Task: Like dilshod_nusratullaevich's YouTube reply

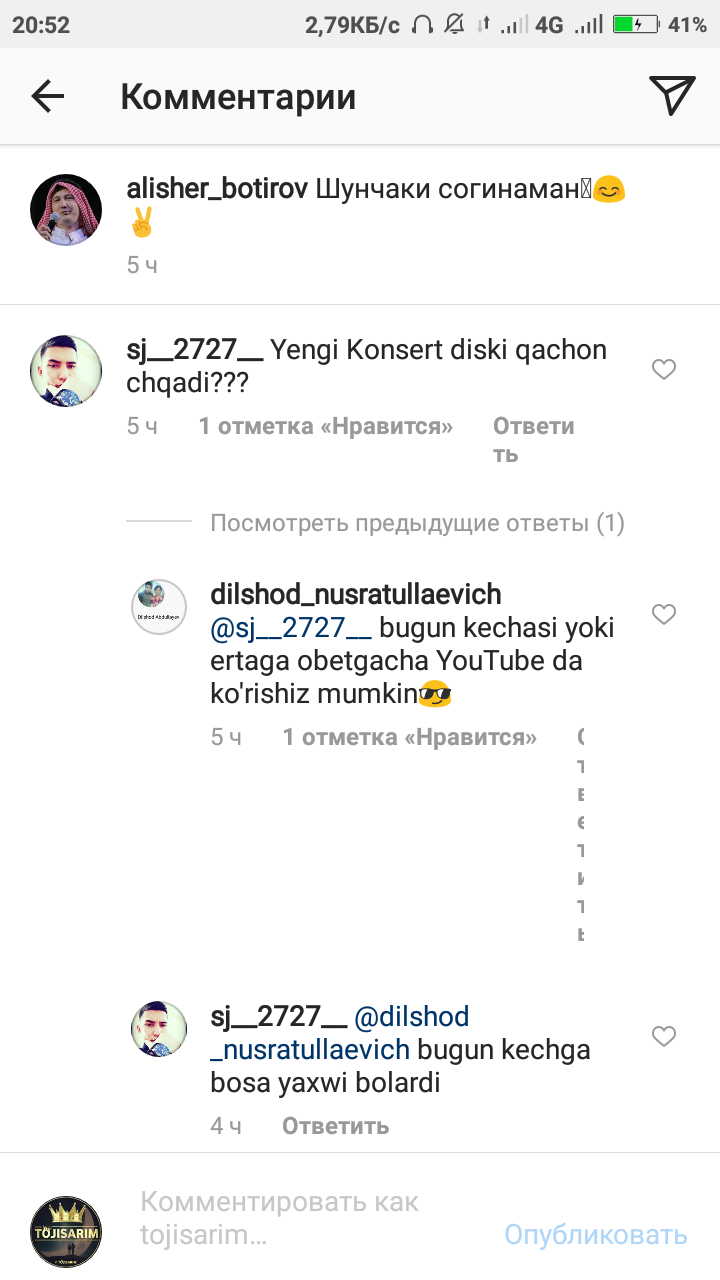Action: click(x=664, y=614)
